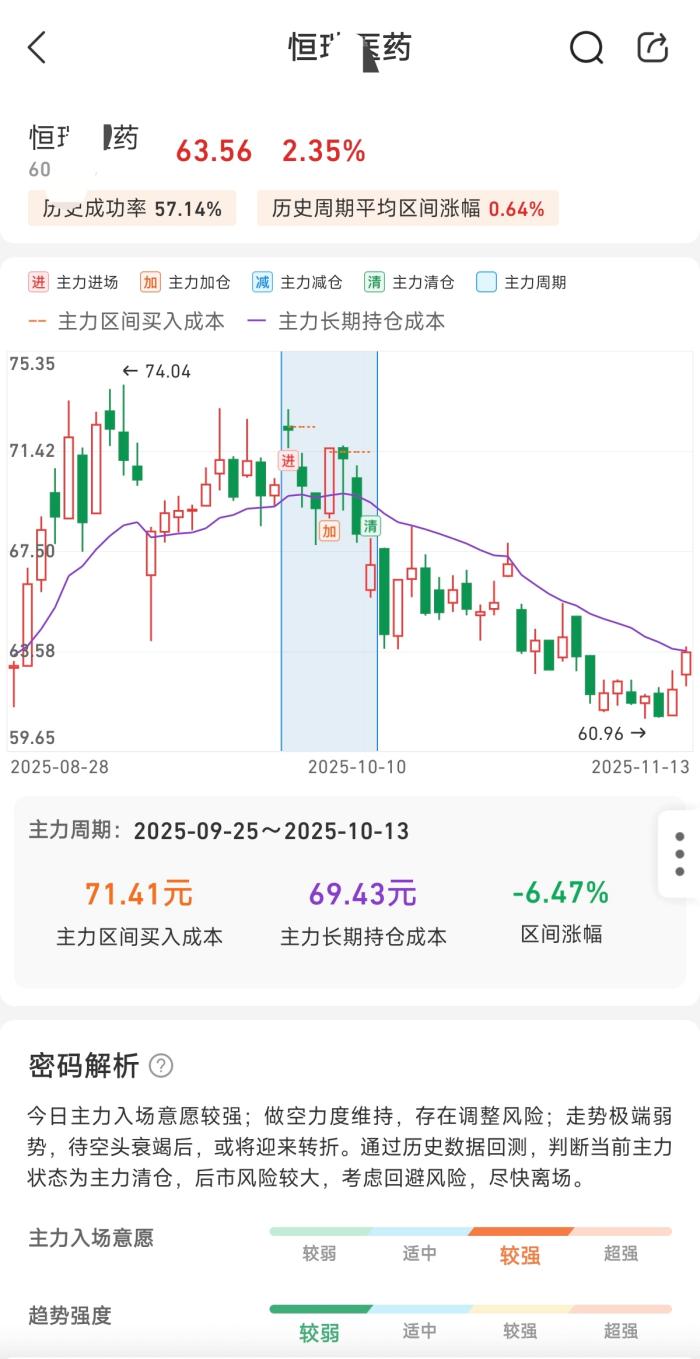This screenshot has height=1359, width=700.
Task: Open the three-dot side menu
Action: [x=680, y=854]
